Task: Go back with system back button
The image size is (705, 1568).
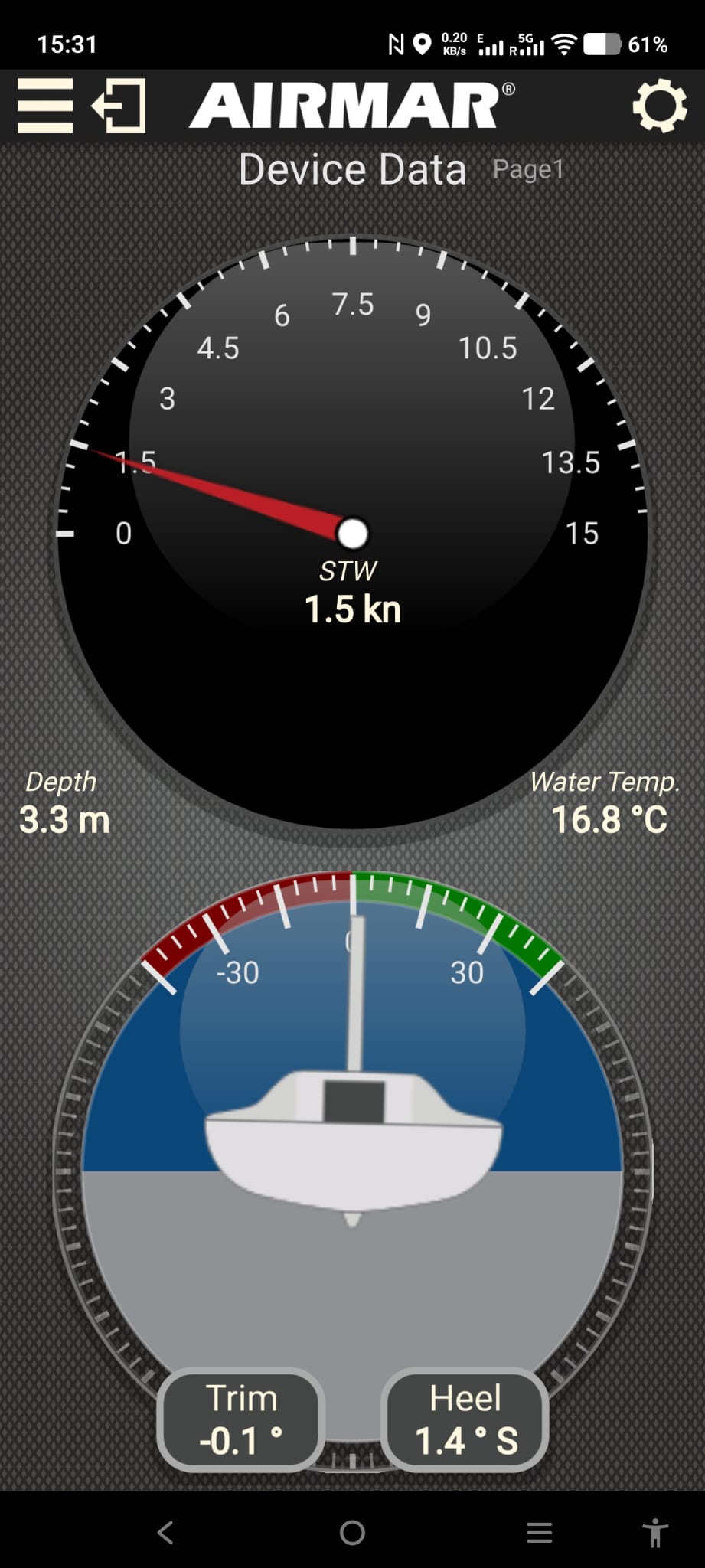Action: coord(165,1532)
